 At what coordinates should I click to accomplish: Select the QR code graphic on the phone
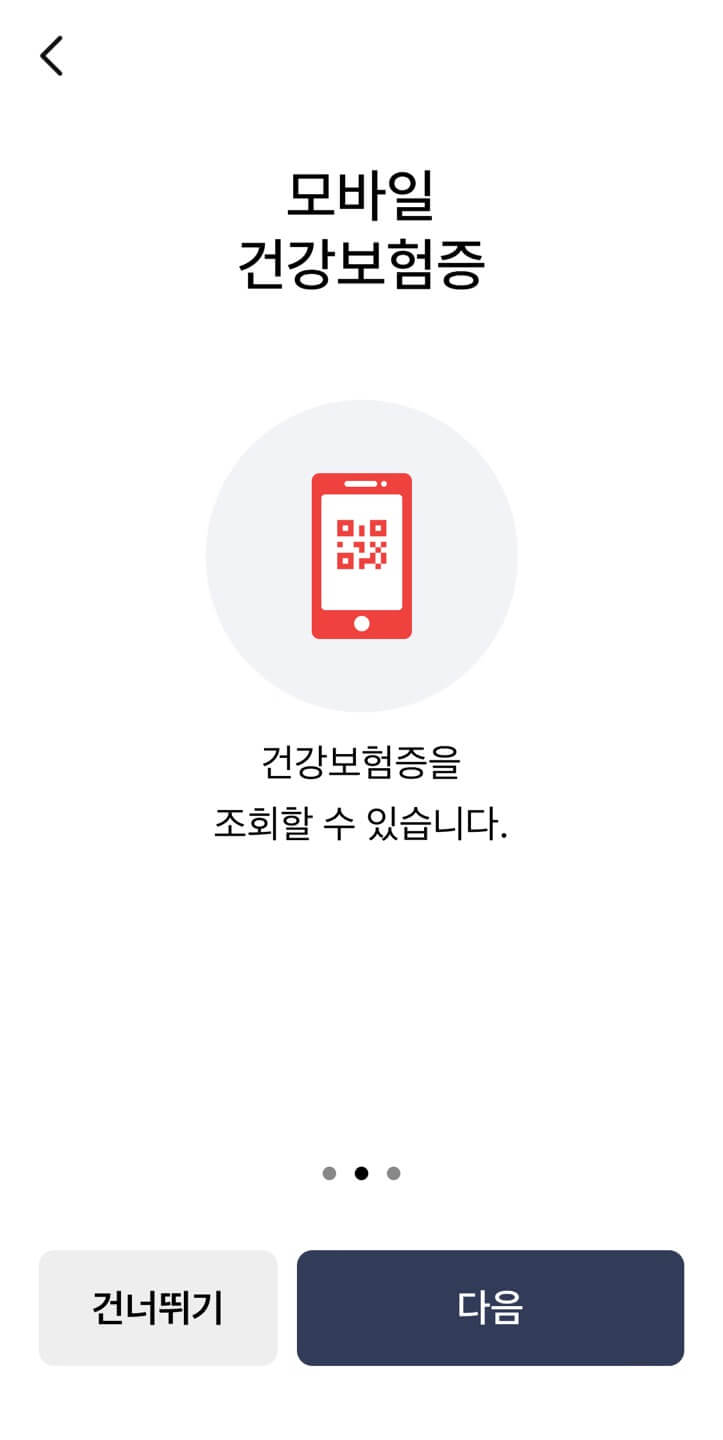point(361,543)
